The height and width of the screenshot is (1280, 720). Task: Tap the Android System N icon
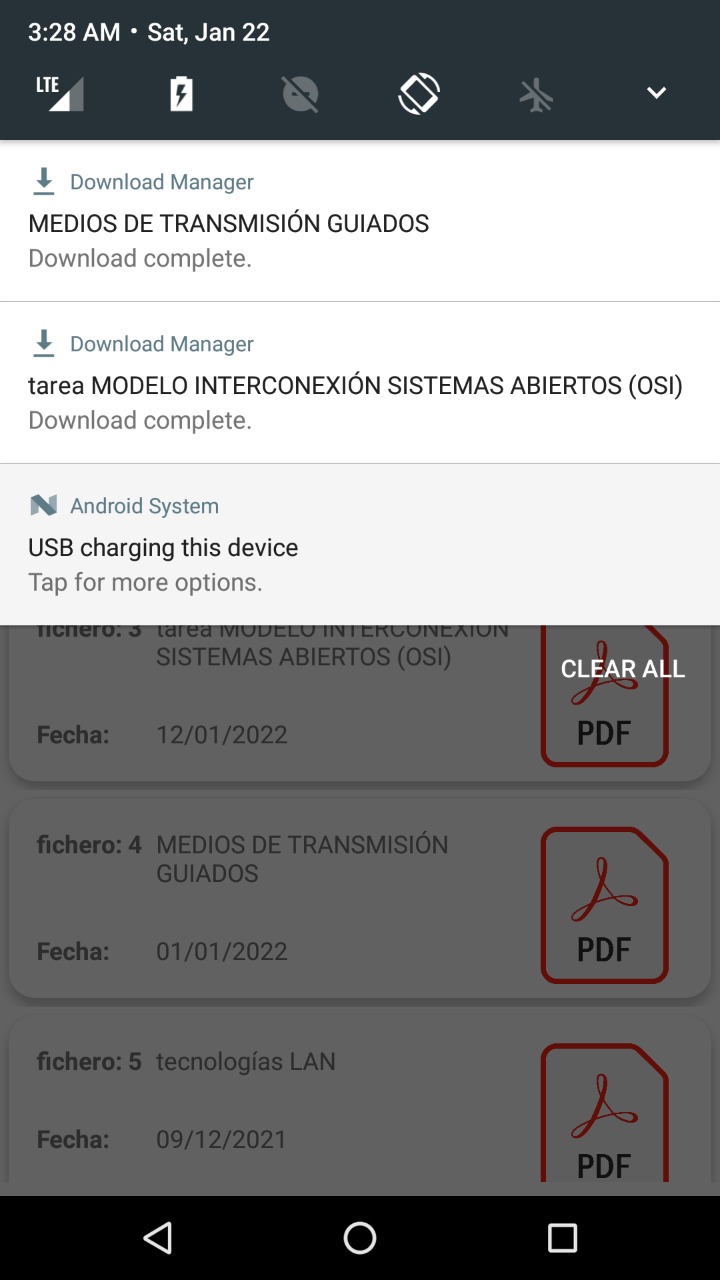coord(43,505)
